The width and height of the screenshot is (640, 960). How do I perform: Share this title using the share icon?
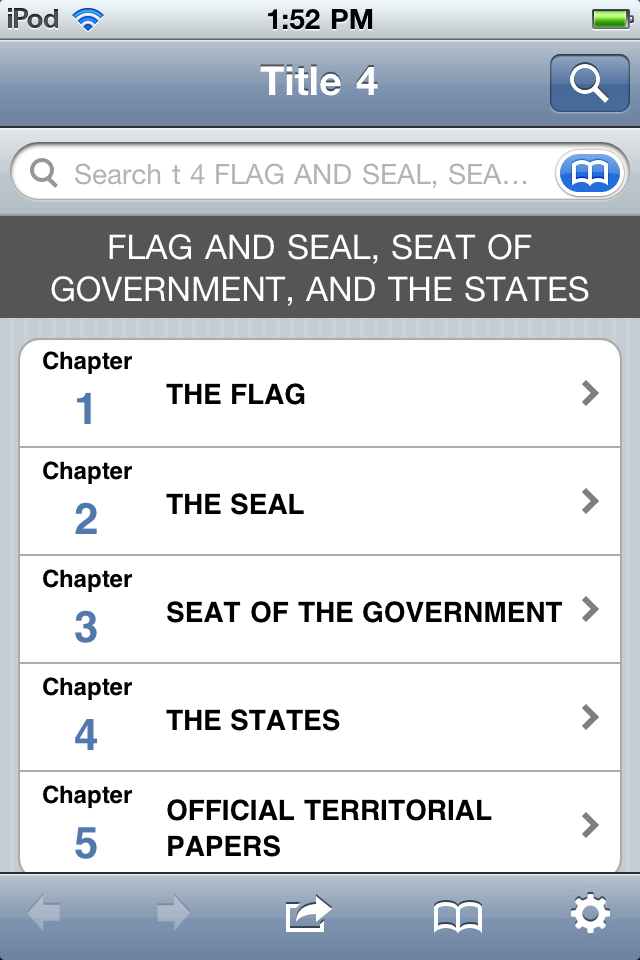[307, 914]
